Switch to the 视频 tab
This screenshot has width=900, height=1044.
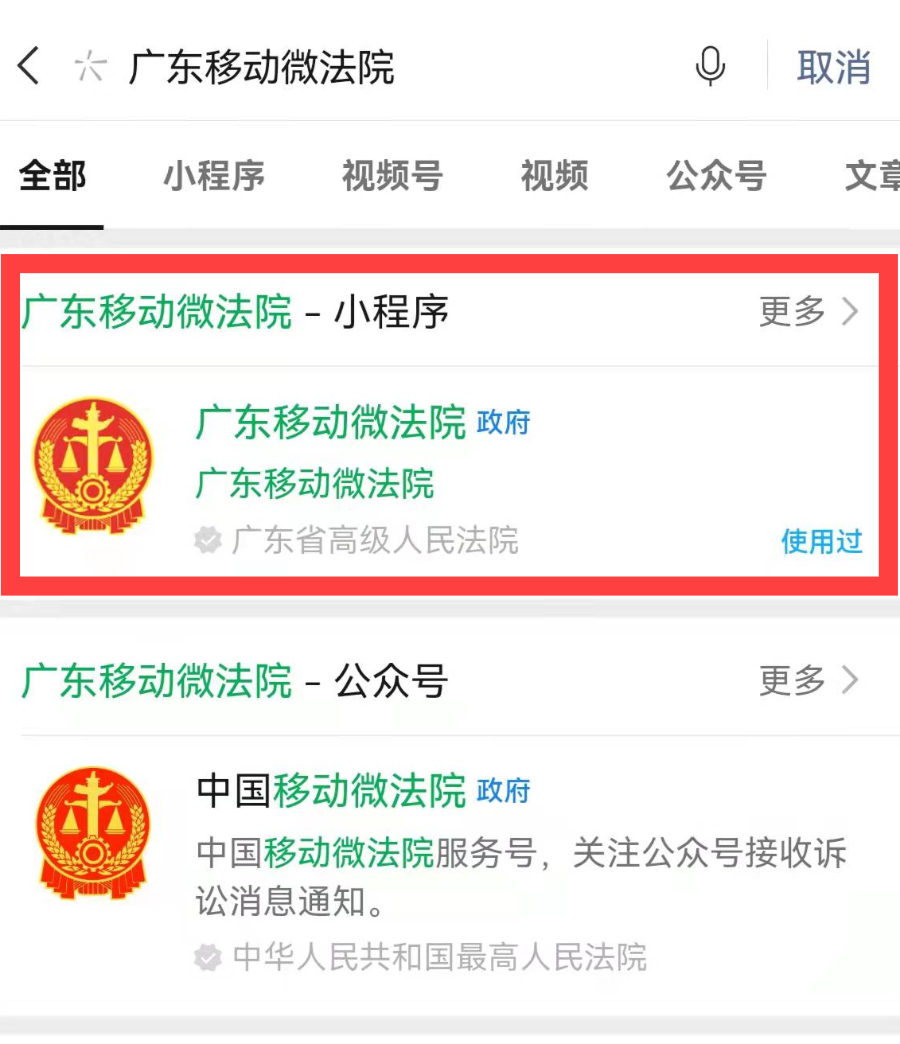tap(554, 176)
